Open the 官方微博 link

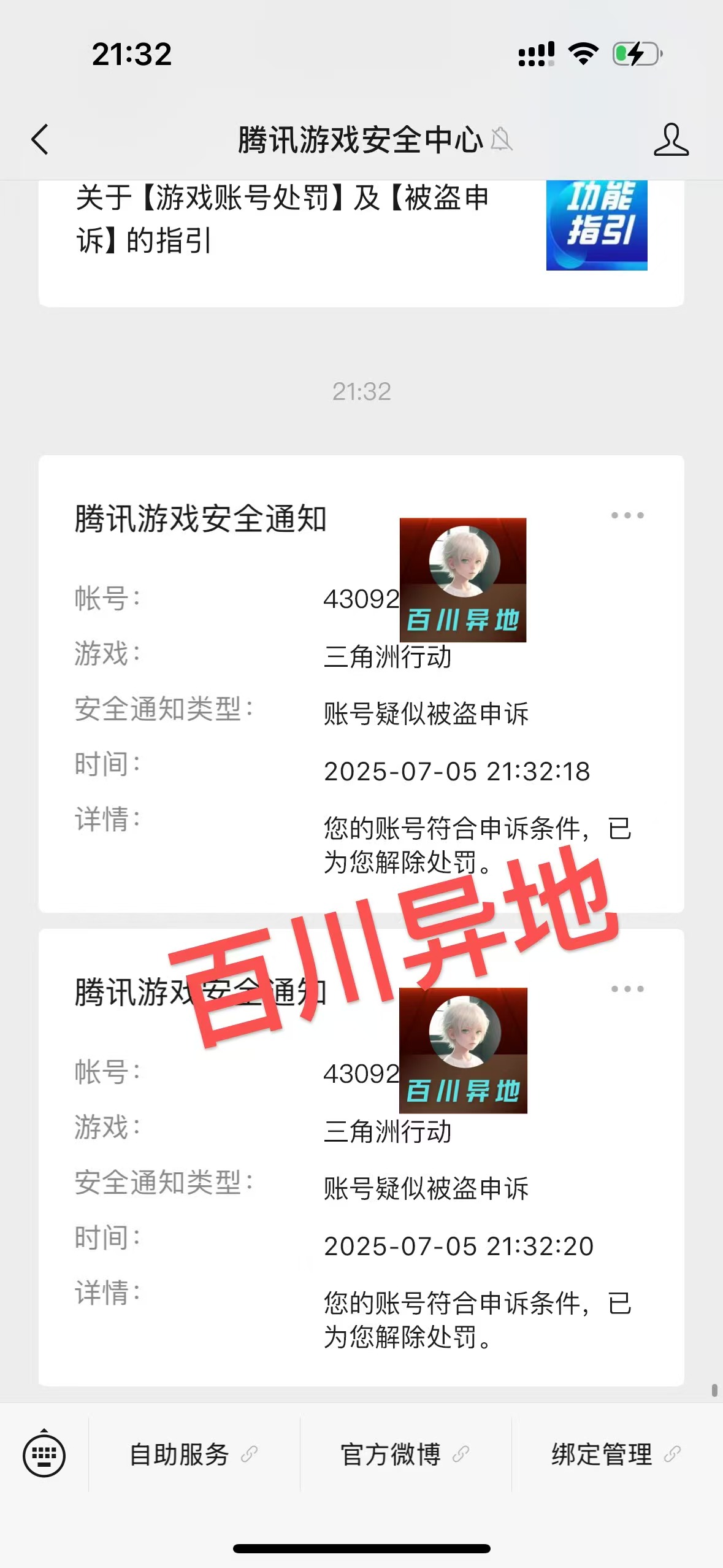tap(405, 1455)
